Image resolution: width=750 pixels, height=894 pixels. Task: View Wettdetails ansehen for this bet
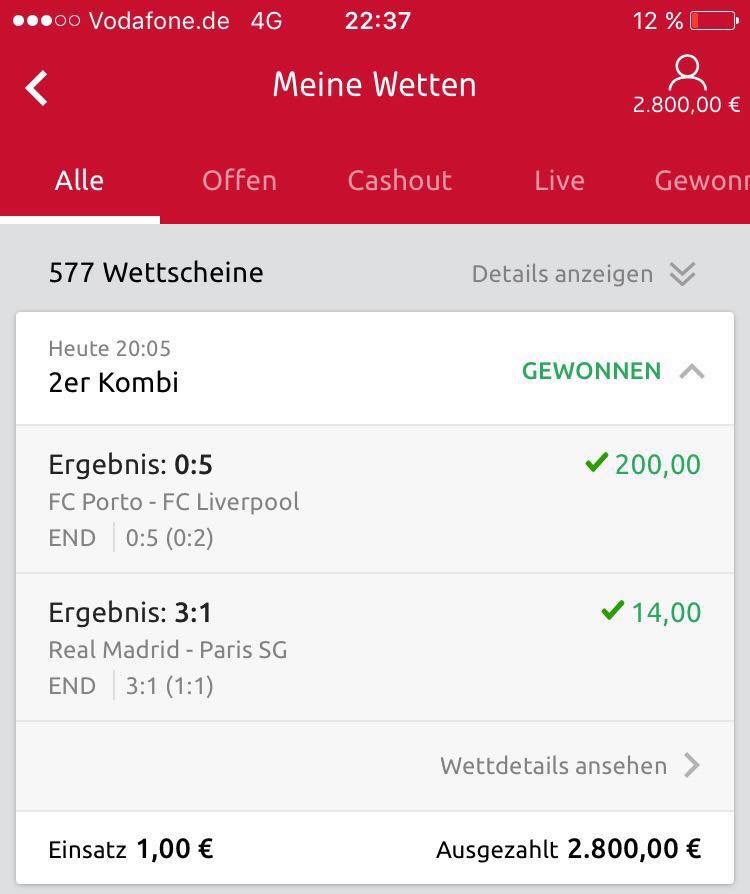coord(570,766)
